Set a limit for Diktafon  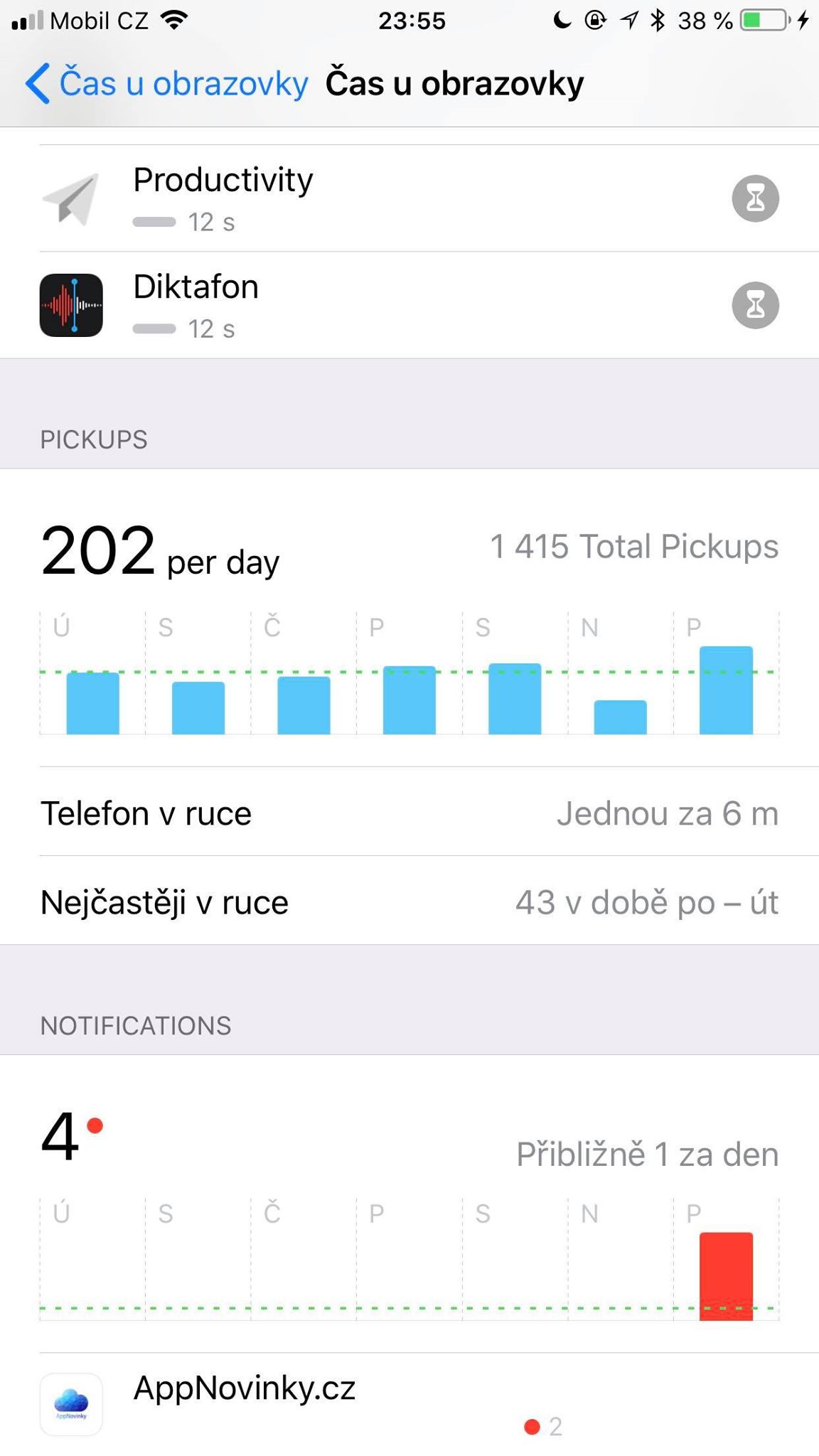click(x=755, y=305)
